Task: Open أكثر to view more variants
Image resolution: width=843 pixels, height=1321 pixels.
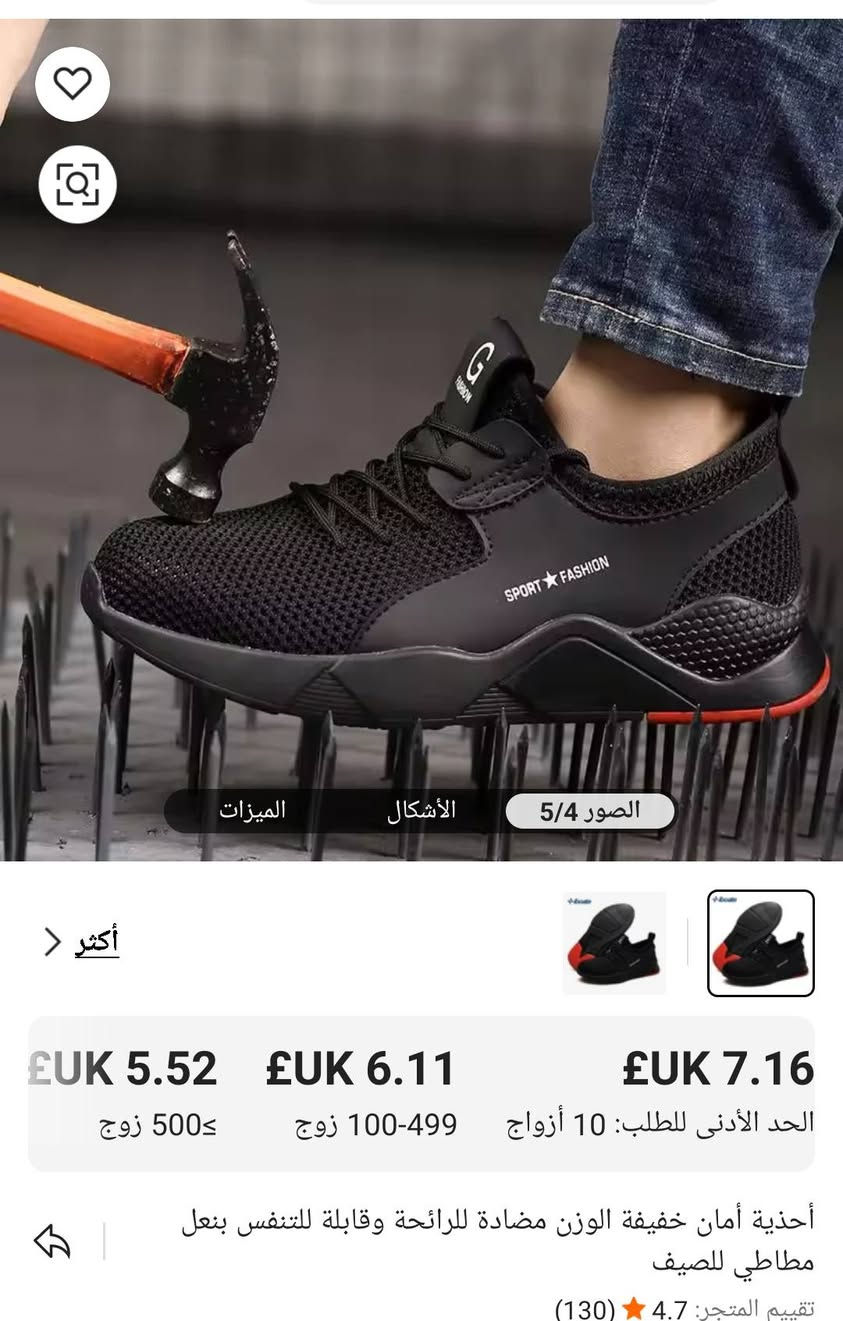Action: point(83,941)
